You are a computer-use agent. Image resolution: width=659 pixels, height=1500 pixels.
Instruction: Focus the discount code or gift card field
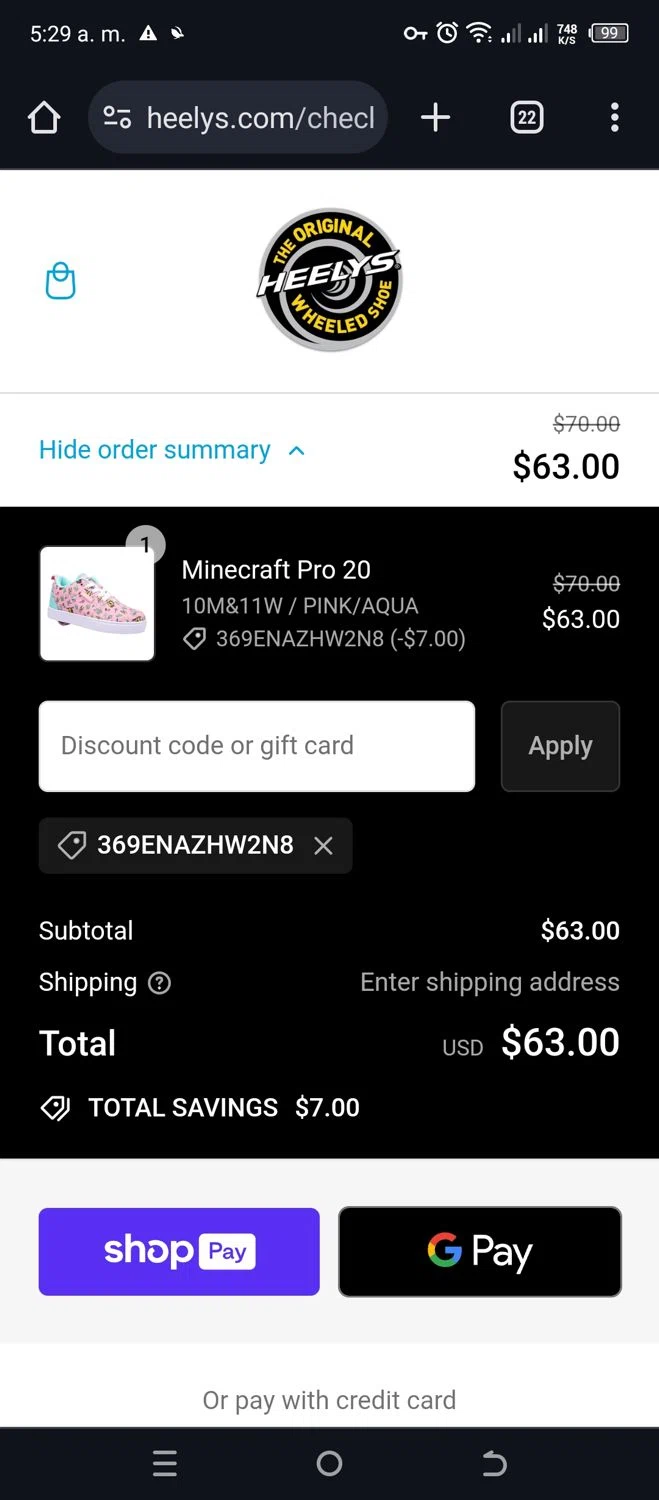point(256,746)
